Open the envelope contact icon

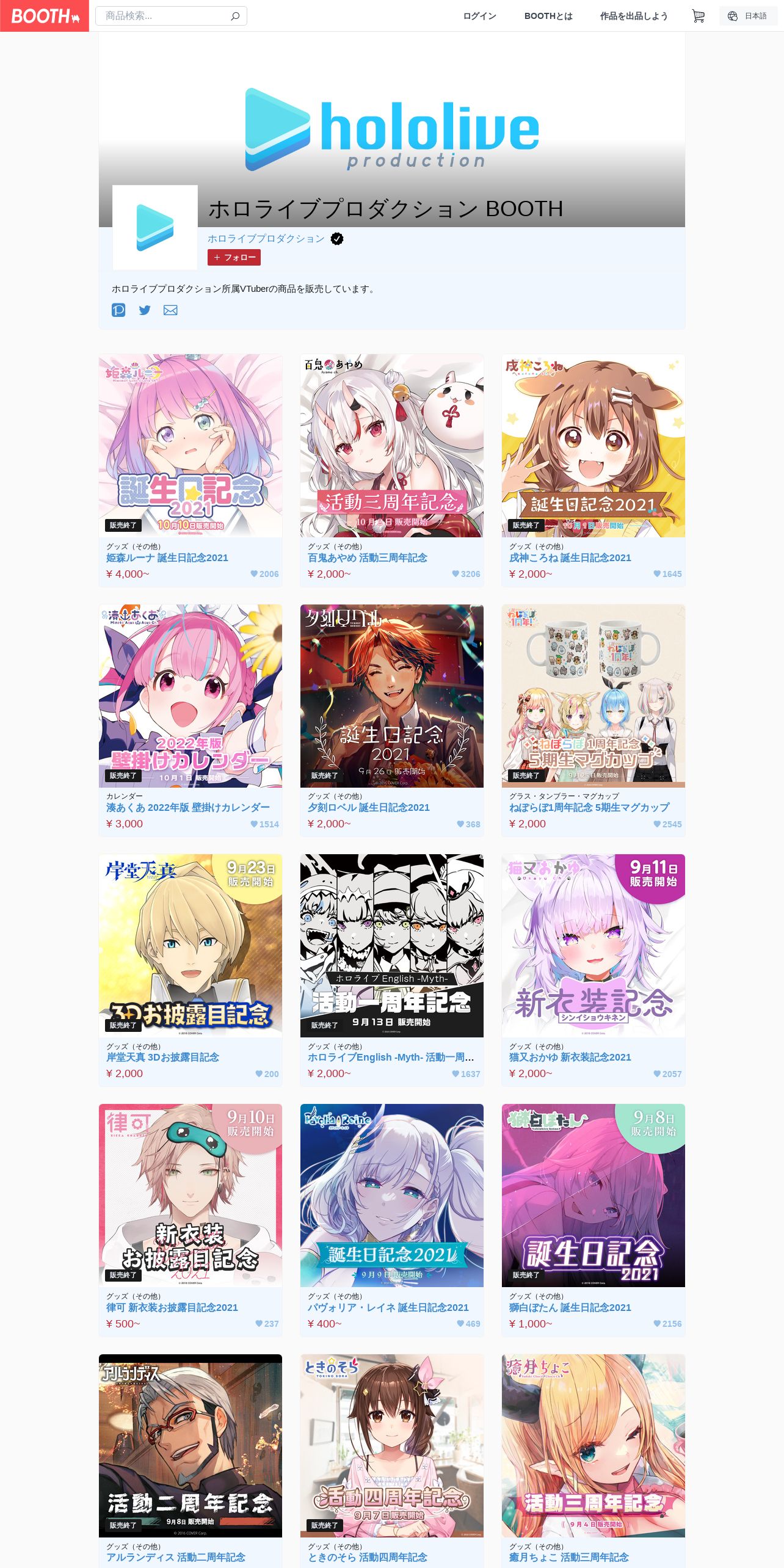pos(170,310)
